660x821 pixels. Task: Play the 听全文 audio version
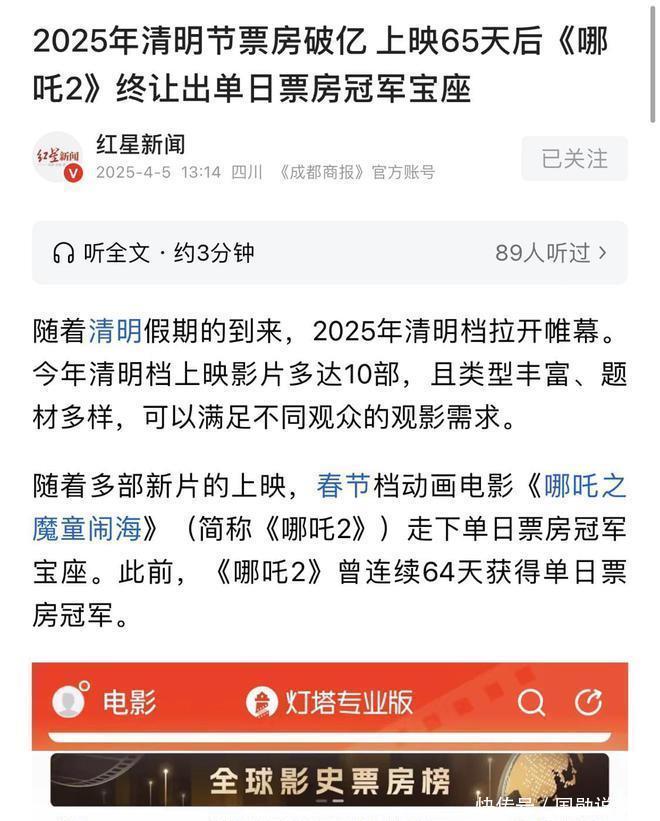(154, 253)
